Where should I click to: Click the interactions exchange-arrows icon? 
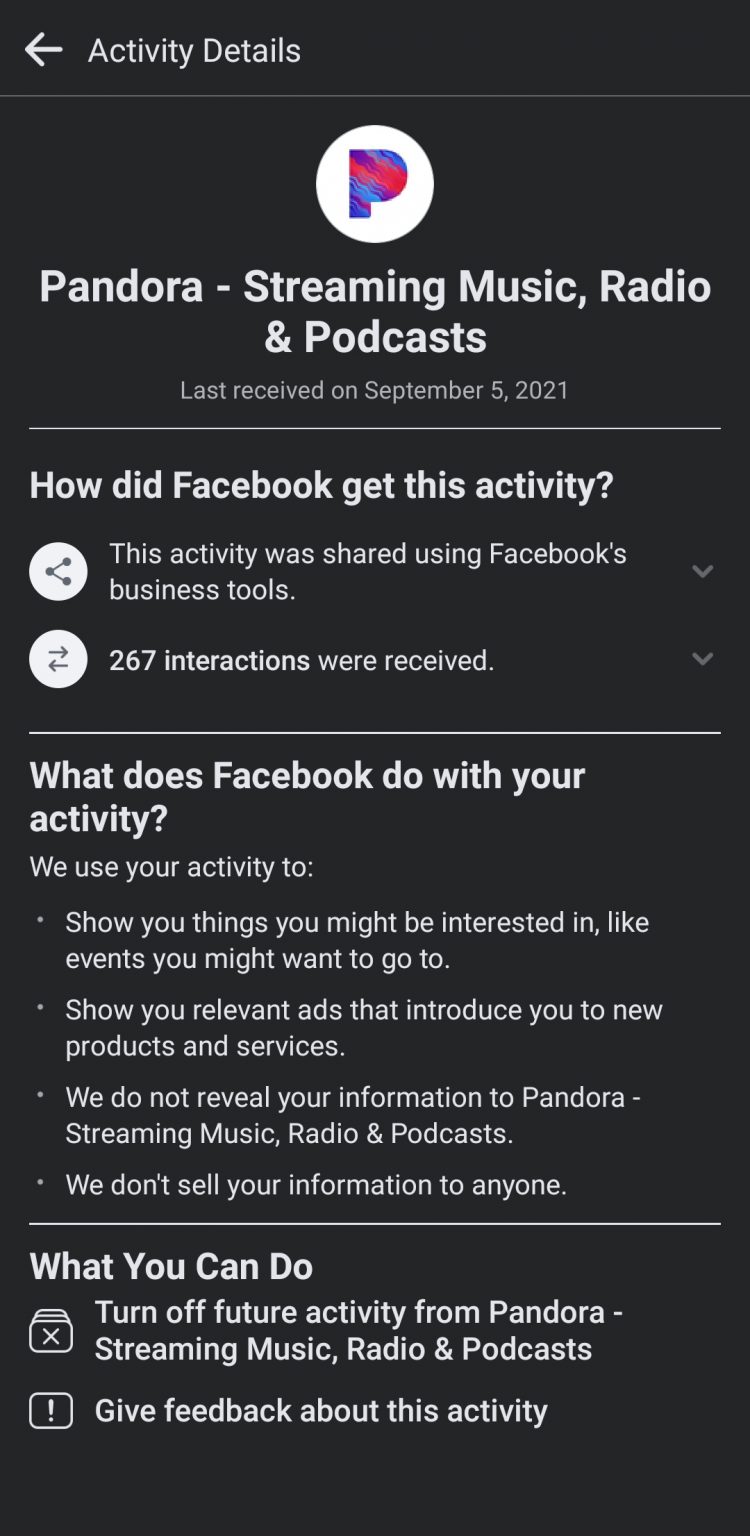pos(58,659)
